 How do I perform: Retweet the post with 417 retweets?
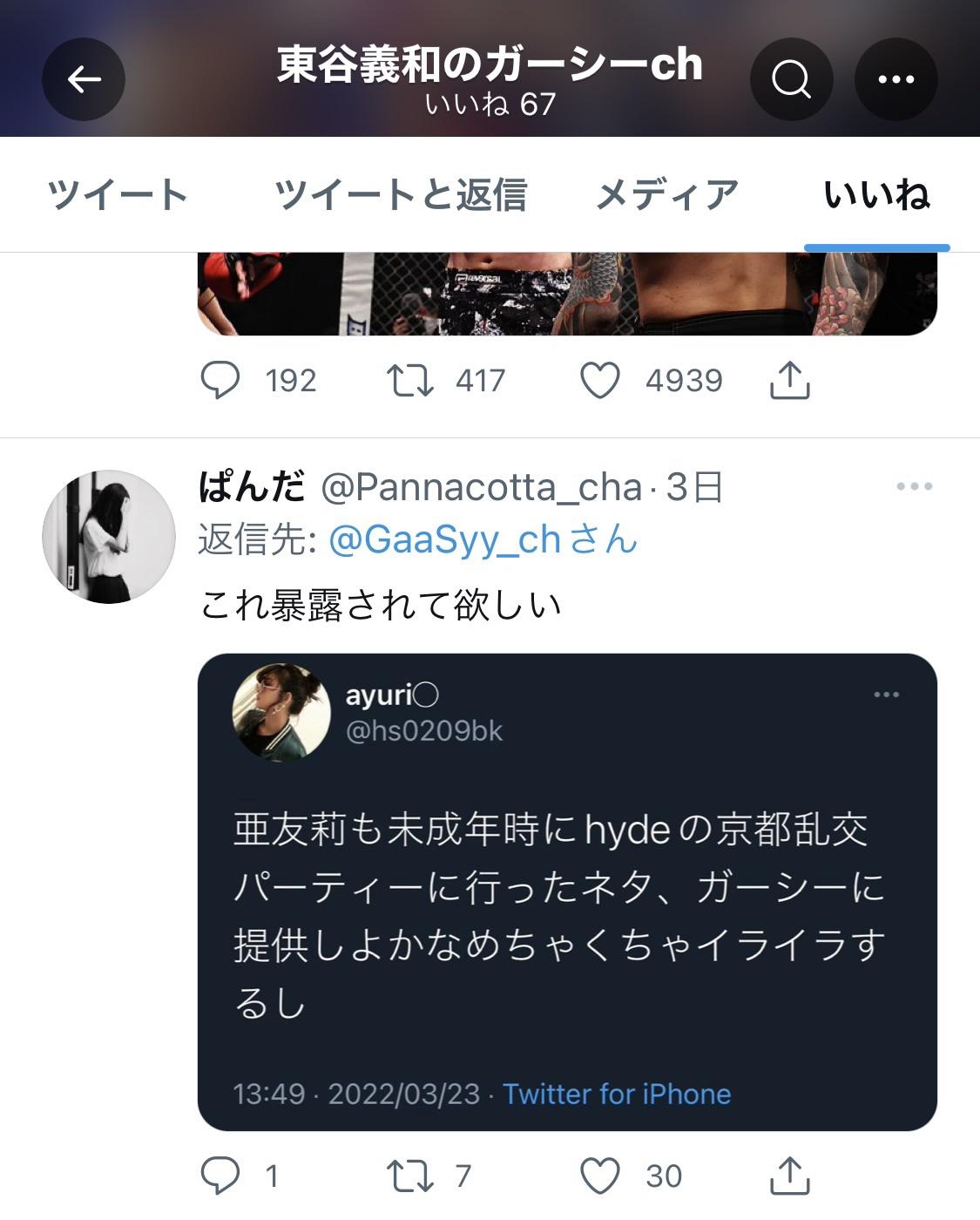pos(410,381)
